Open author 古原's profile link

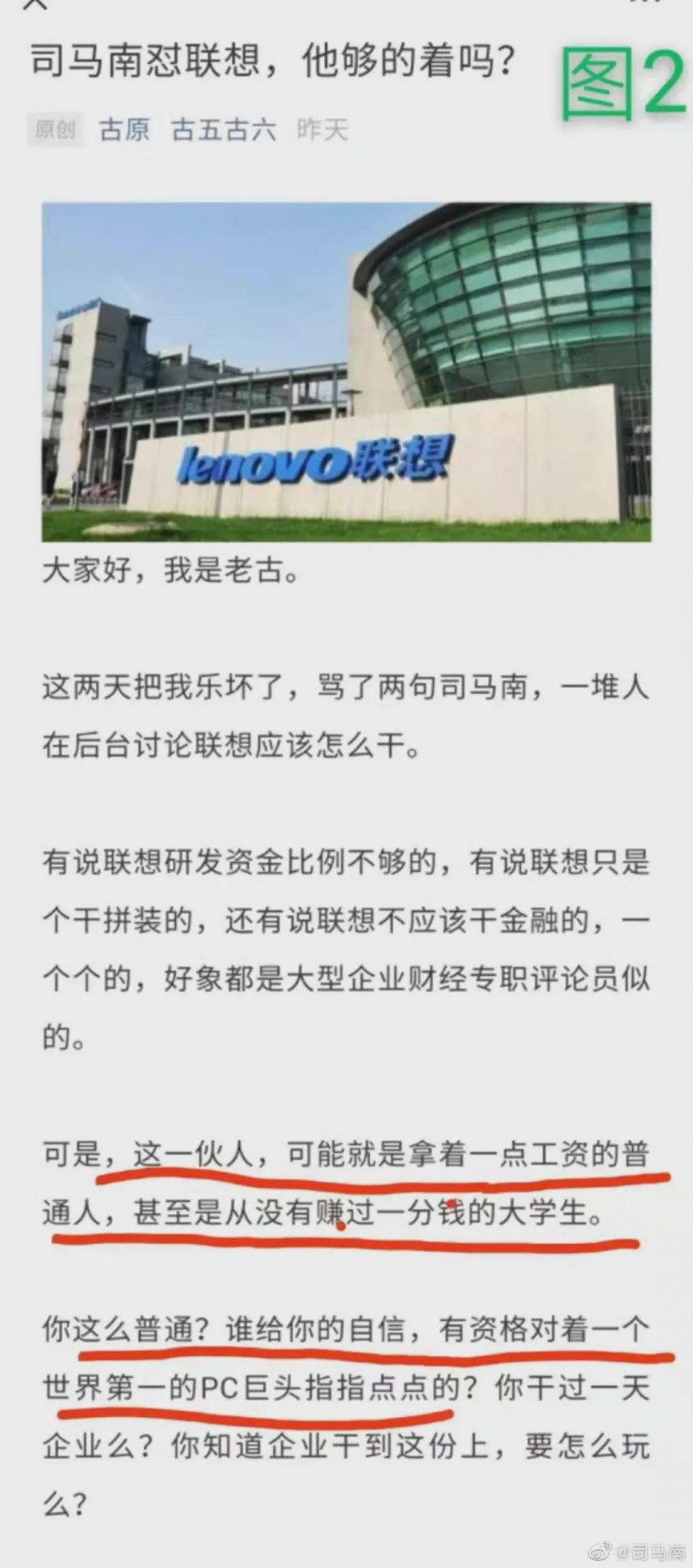(x=124, y=130)
